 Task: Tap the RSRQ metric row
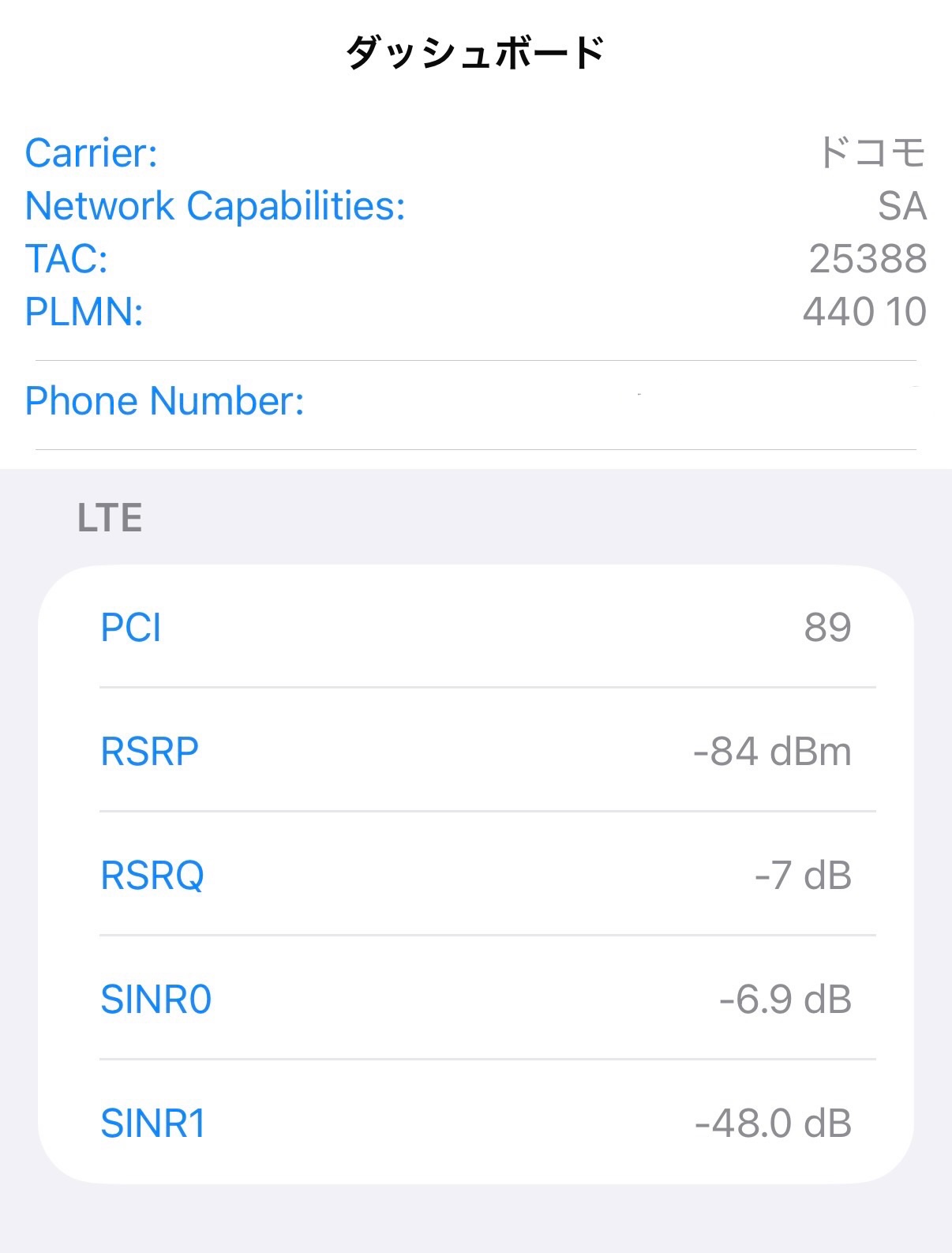(x=475, y=875)
